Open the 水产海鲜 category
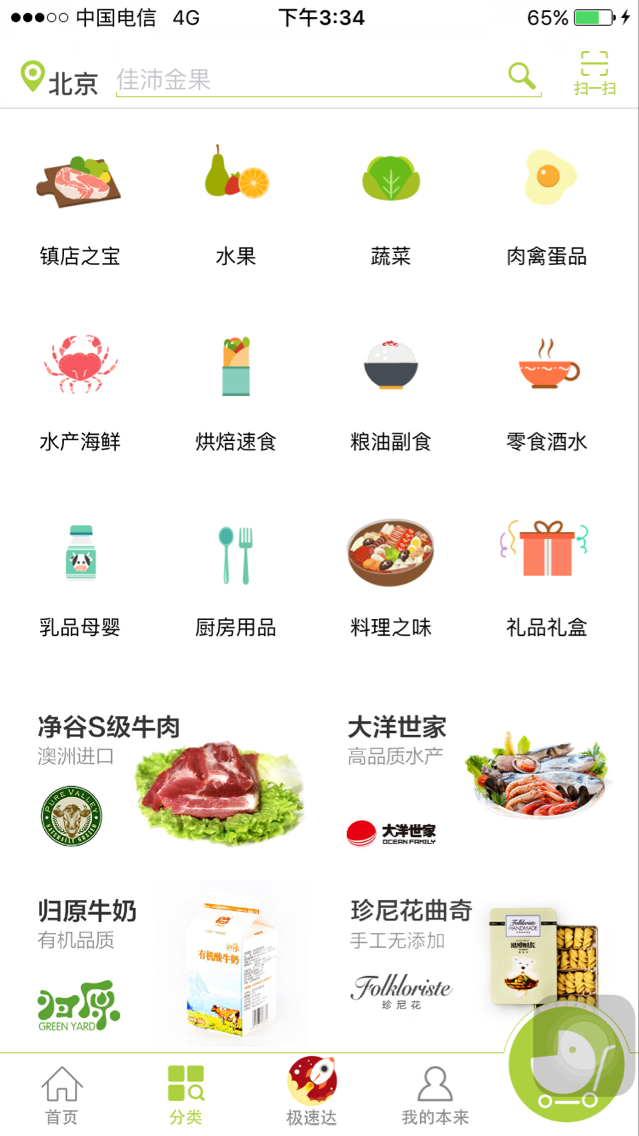This screenshot has width=639, height=1136. (80, 392)
